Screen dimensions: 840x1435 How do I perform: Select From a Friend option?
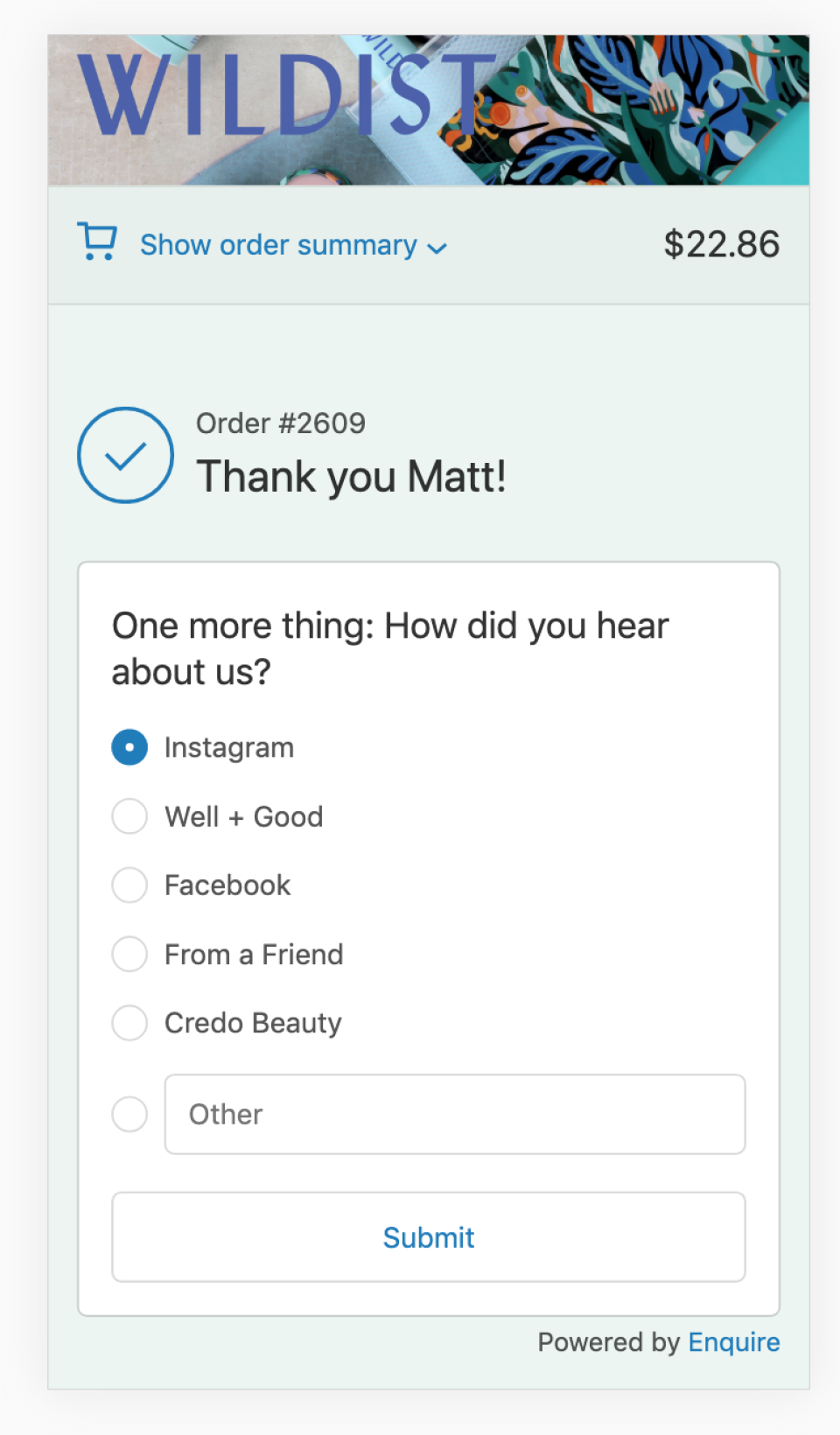129,954
